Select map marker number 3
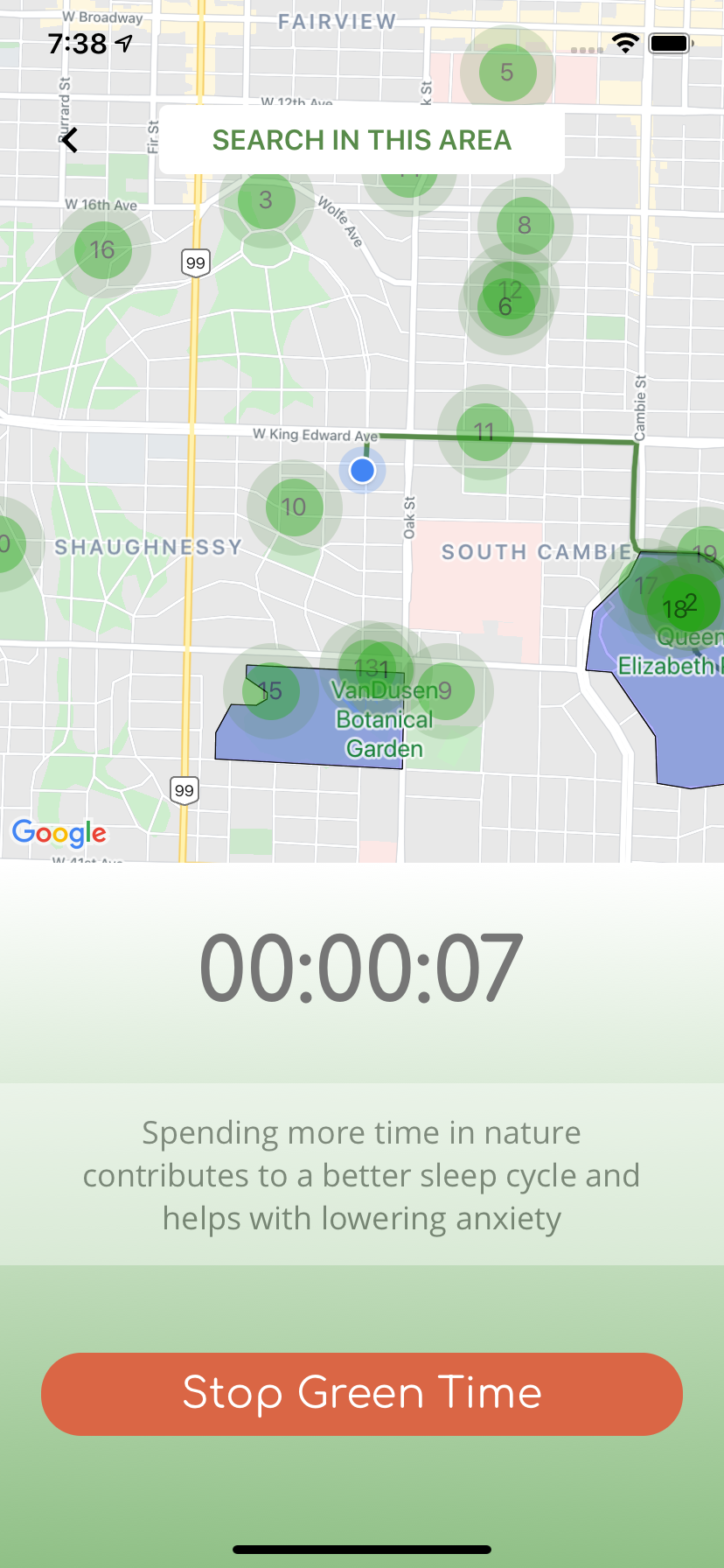The width and height of the screenshot is (724, 1568). 266,200
